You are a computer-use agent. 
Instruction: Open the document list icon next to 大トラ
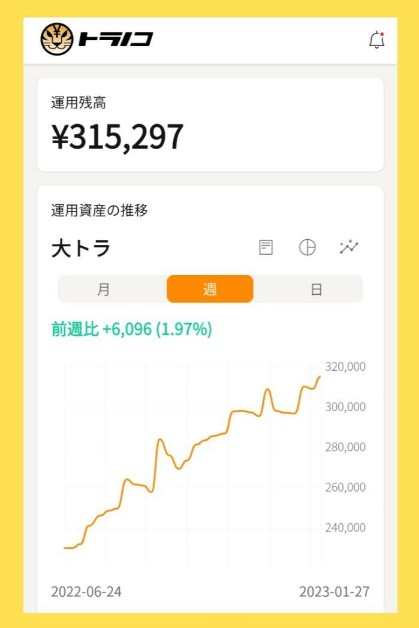coord(266,248)
